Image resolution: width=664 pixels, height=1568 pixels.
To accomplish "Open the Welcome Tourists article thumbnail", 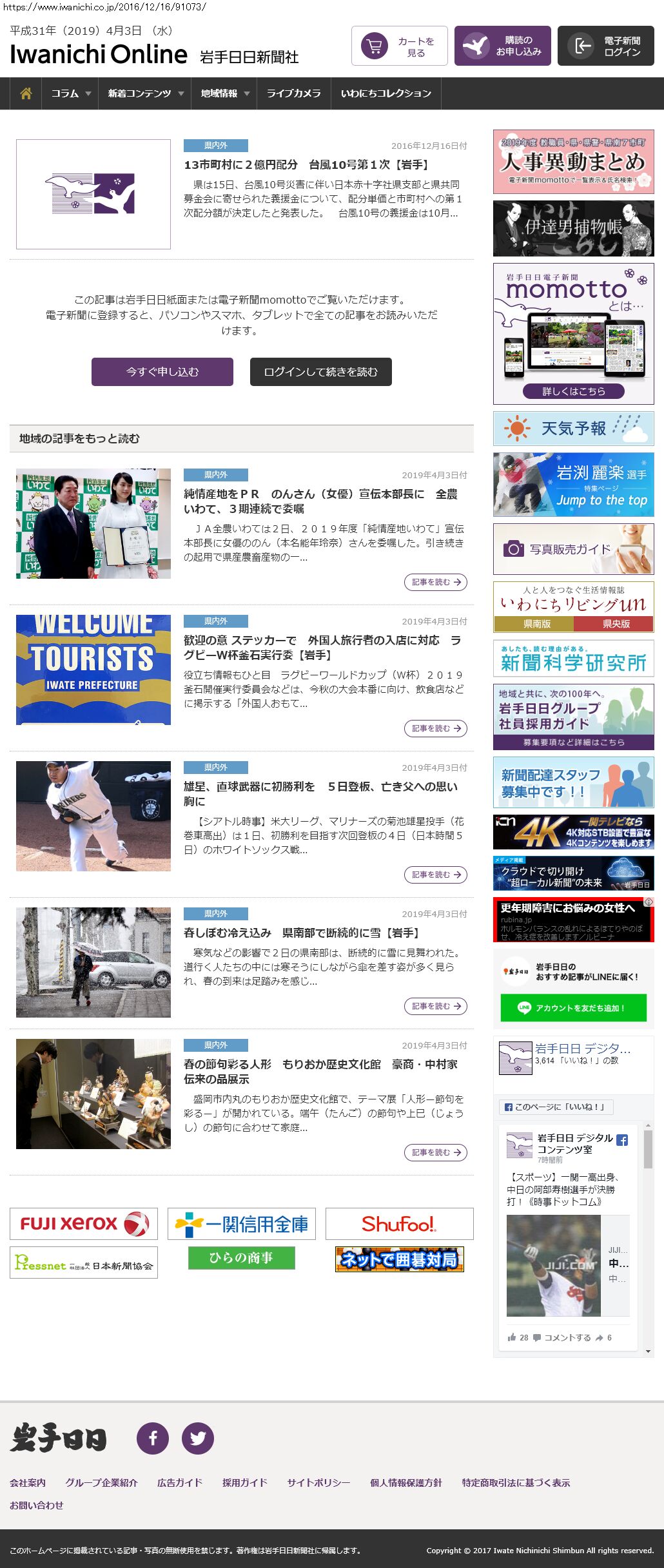I will (x=93, y=670).
